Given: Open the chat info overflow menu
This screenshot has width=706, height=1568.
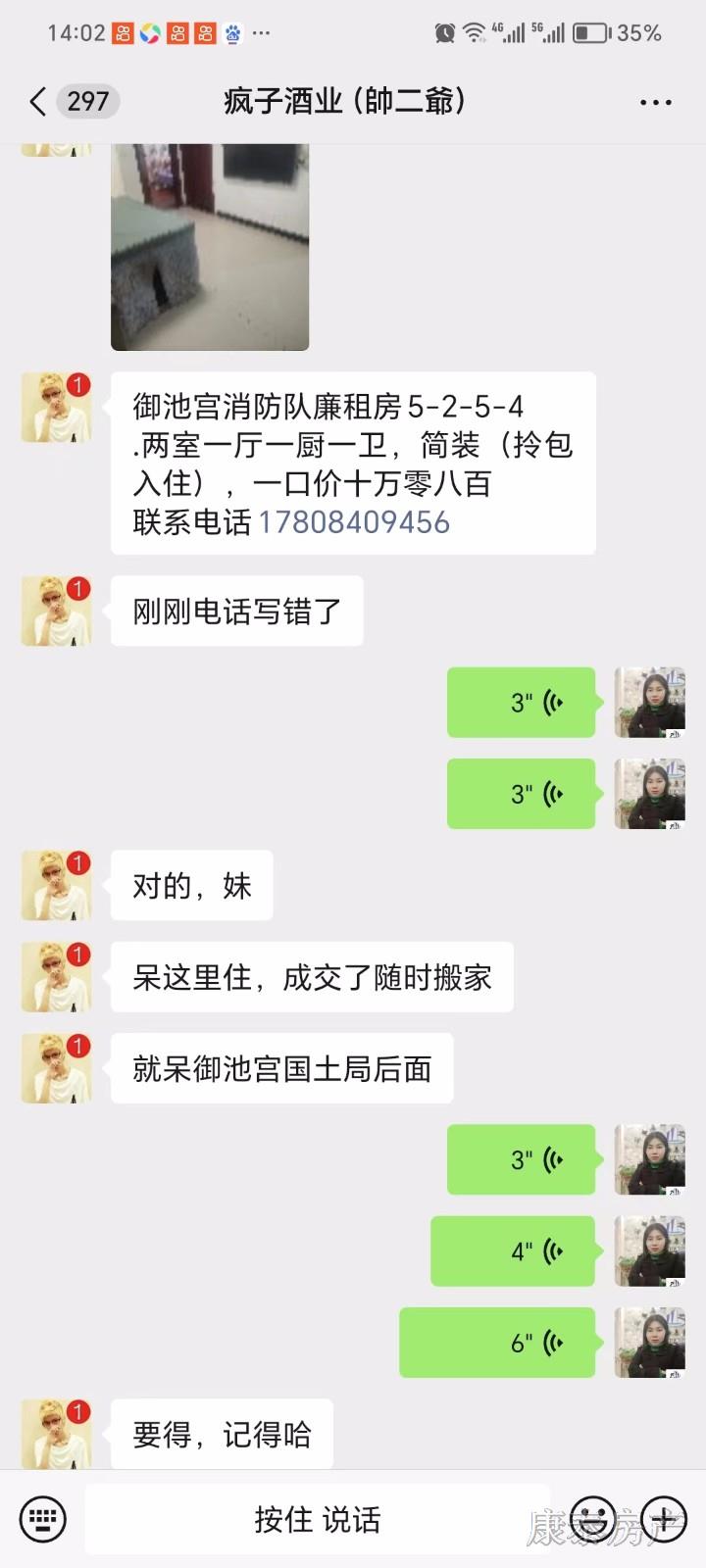Looking at the screenshot, I should click(x=655, y=102).
